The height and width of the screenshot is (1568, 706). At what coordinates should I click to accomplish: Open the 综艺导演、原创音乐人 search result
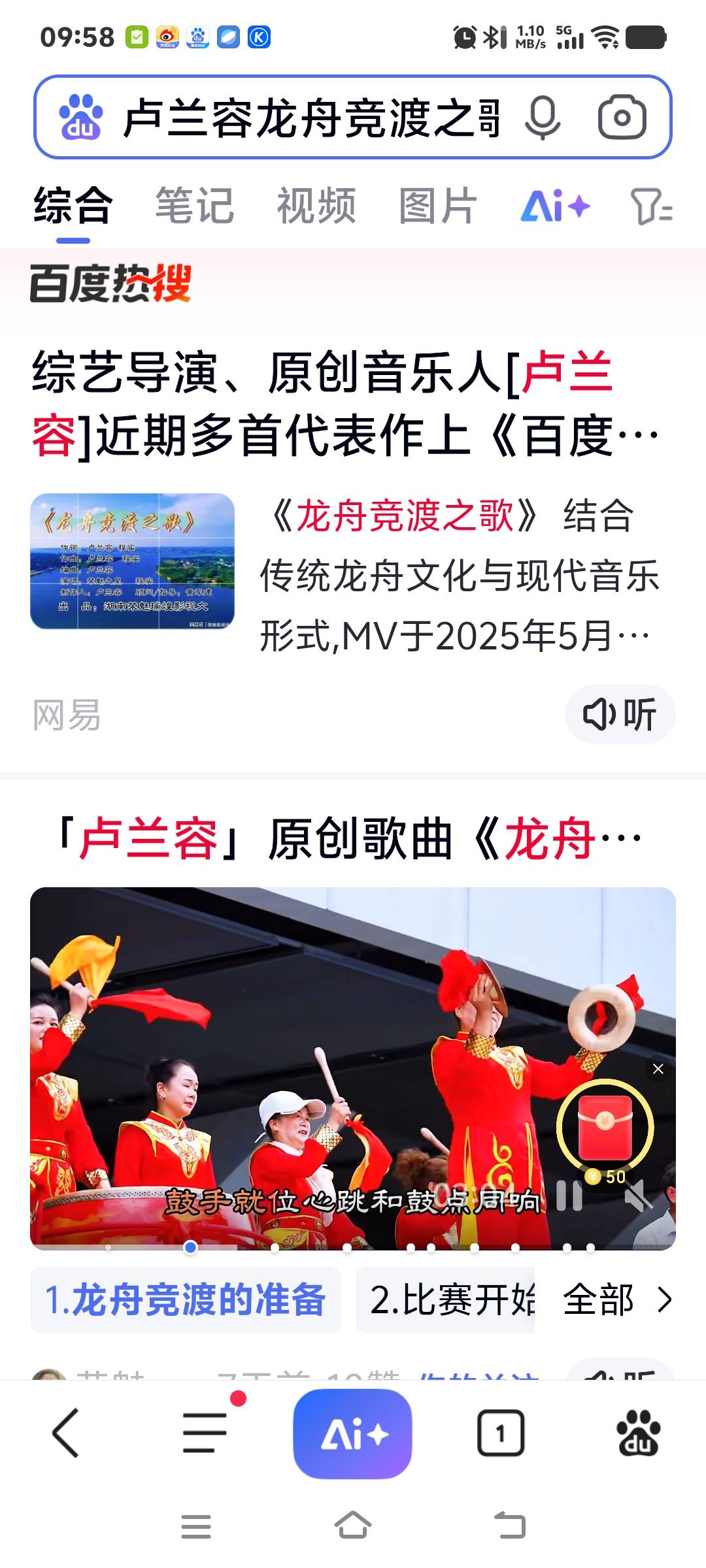345,404
